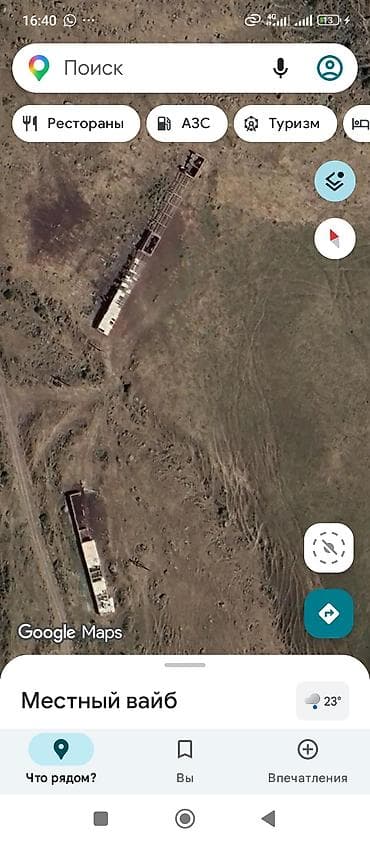
Task: Filter by the АЗС chip
Action: coord(187,124)
